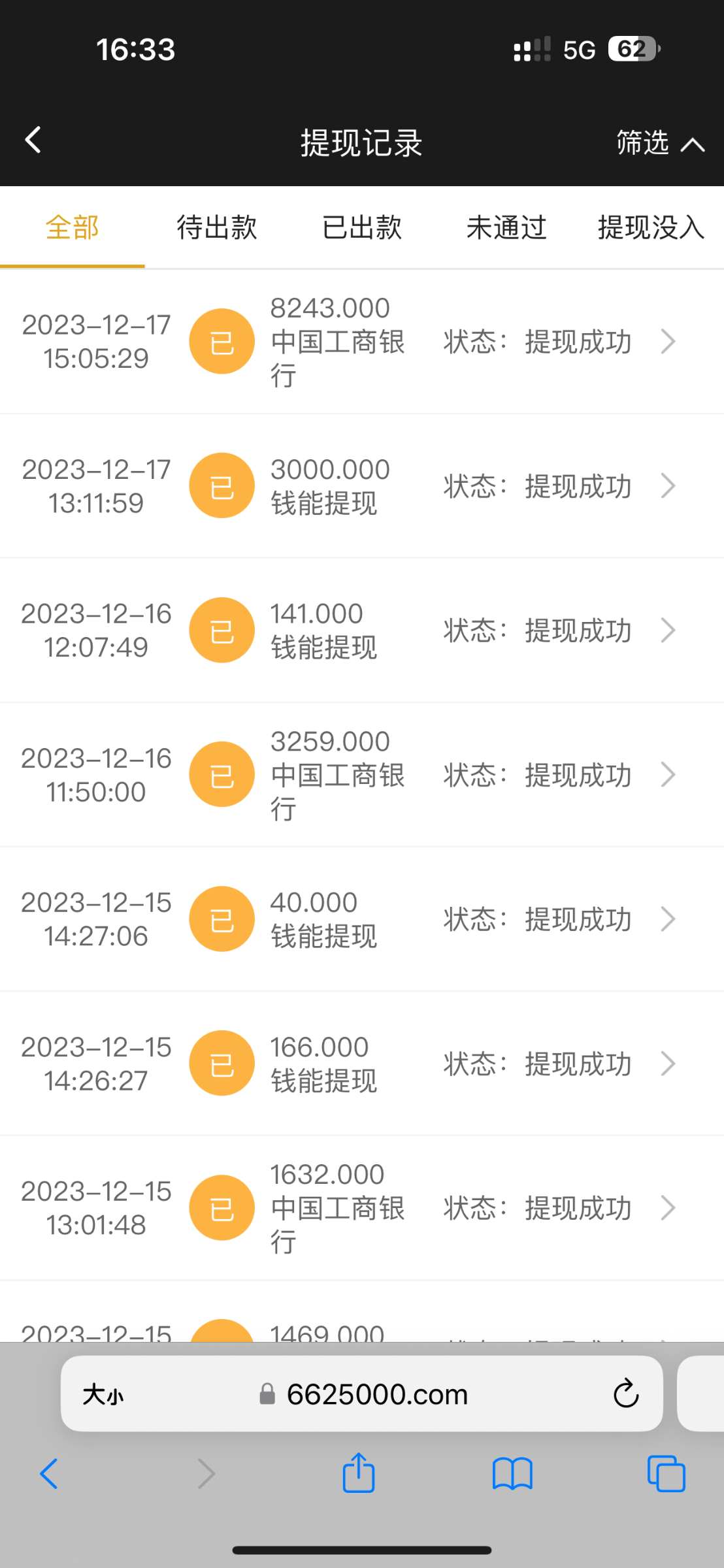Show the 提现没入 tab
The width and height of the screenshot is (724, 1568).
(651, 227)
